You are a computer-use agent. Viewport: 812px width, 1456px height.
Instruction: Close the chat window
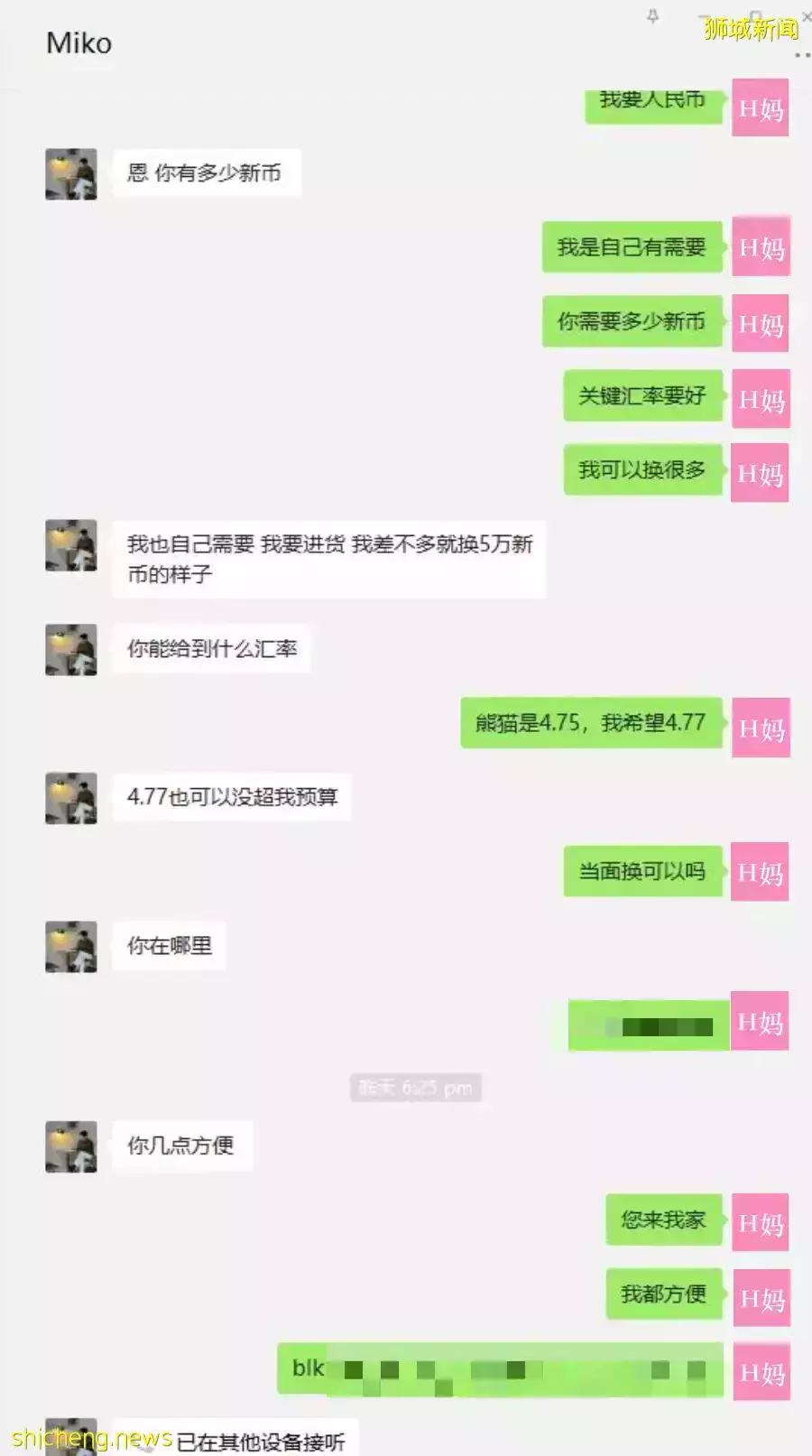click(x=806, y=16)
